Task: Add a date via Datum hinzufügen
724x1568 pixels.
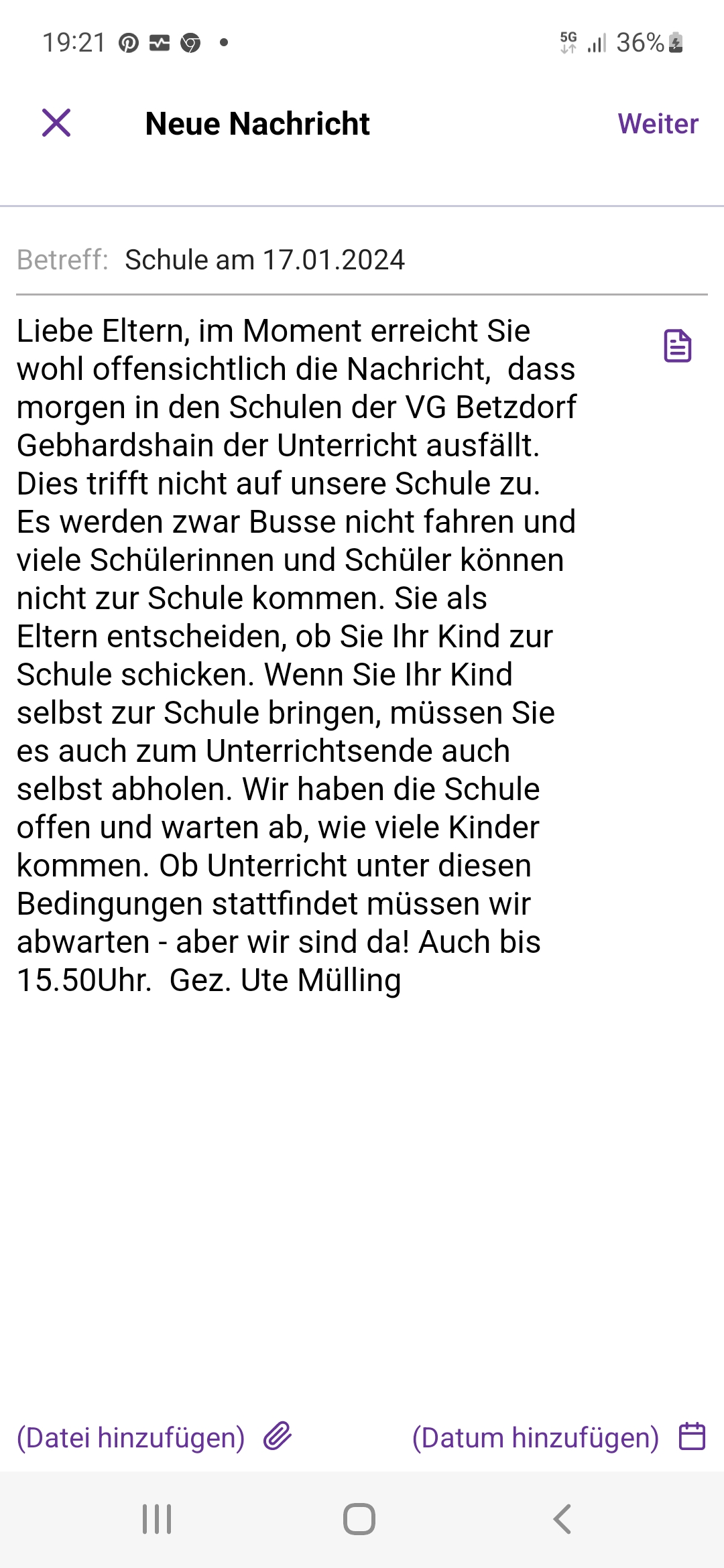Action: (x=558, y=1437)
